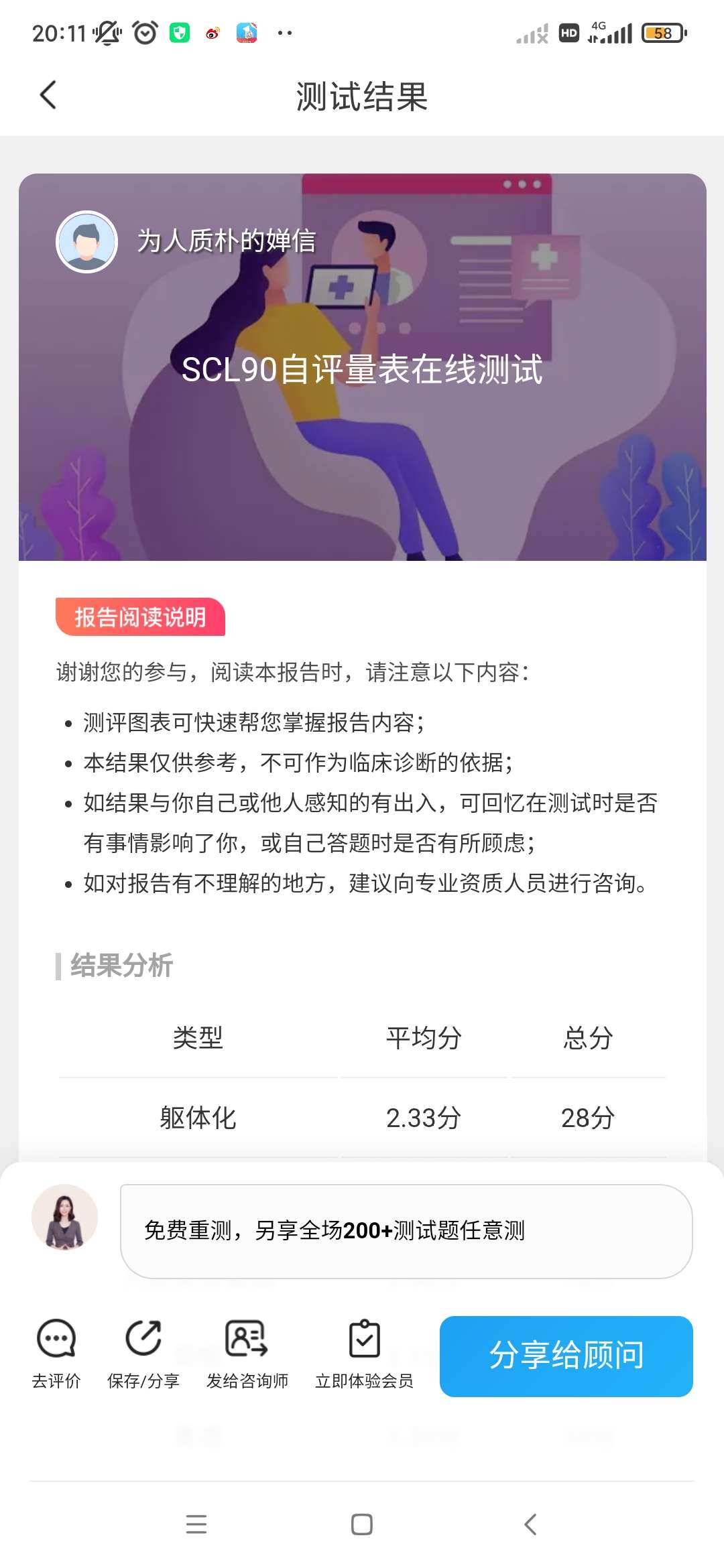Tap the 分享给顾问 button
Screen dimensions: 724x1568
pos(566,1356)
